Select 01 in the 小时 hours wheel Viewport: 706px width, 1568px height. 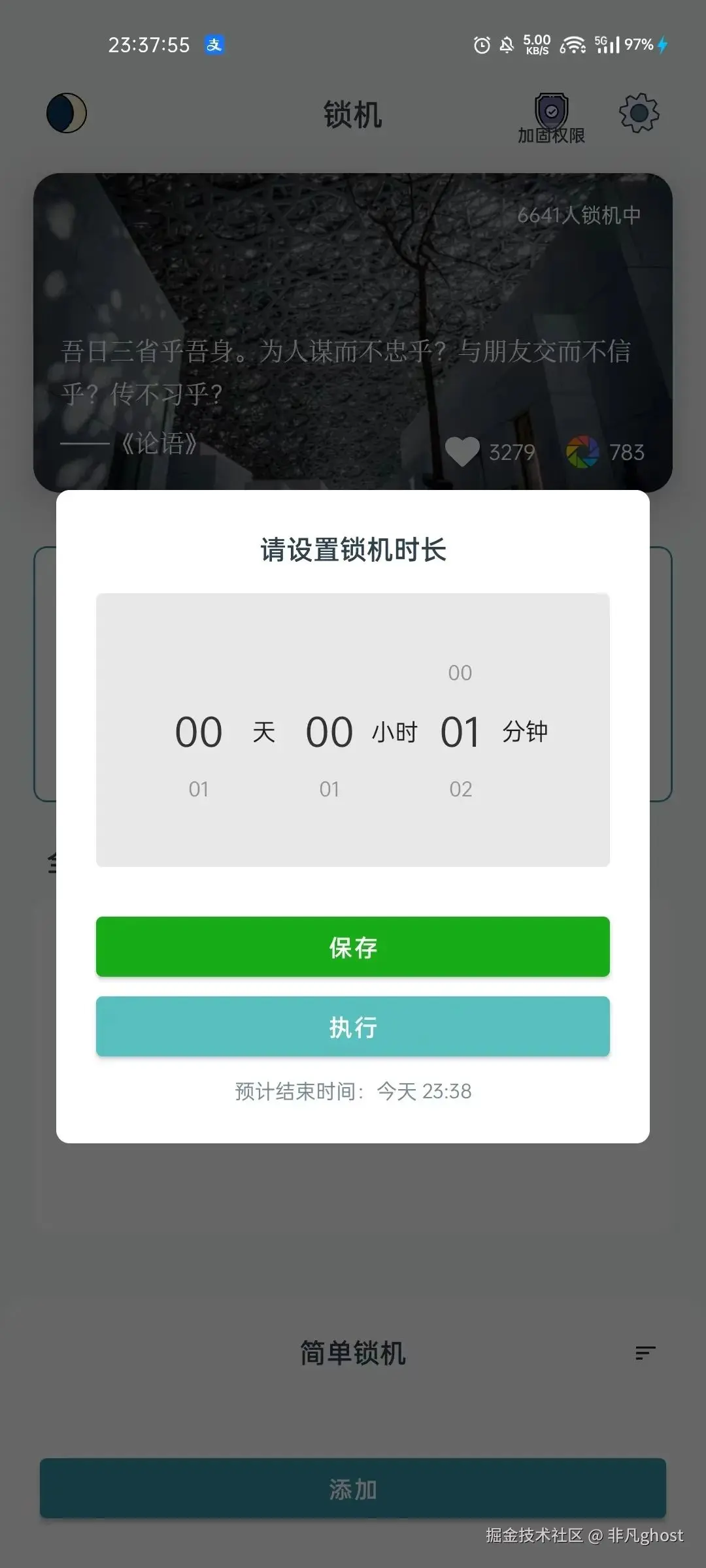pos(329,789)
